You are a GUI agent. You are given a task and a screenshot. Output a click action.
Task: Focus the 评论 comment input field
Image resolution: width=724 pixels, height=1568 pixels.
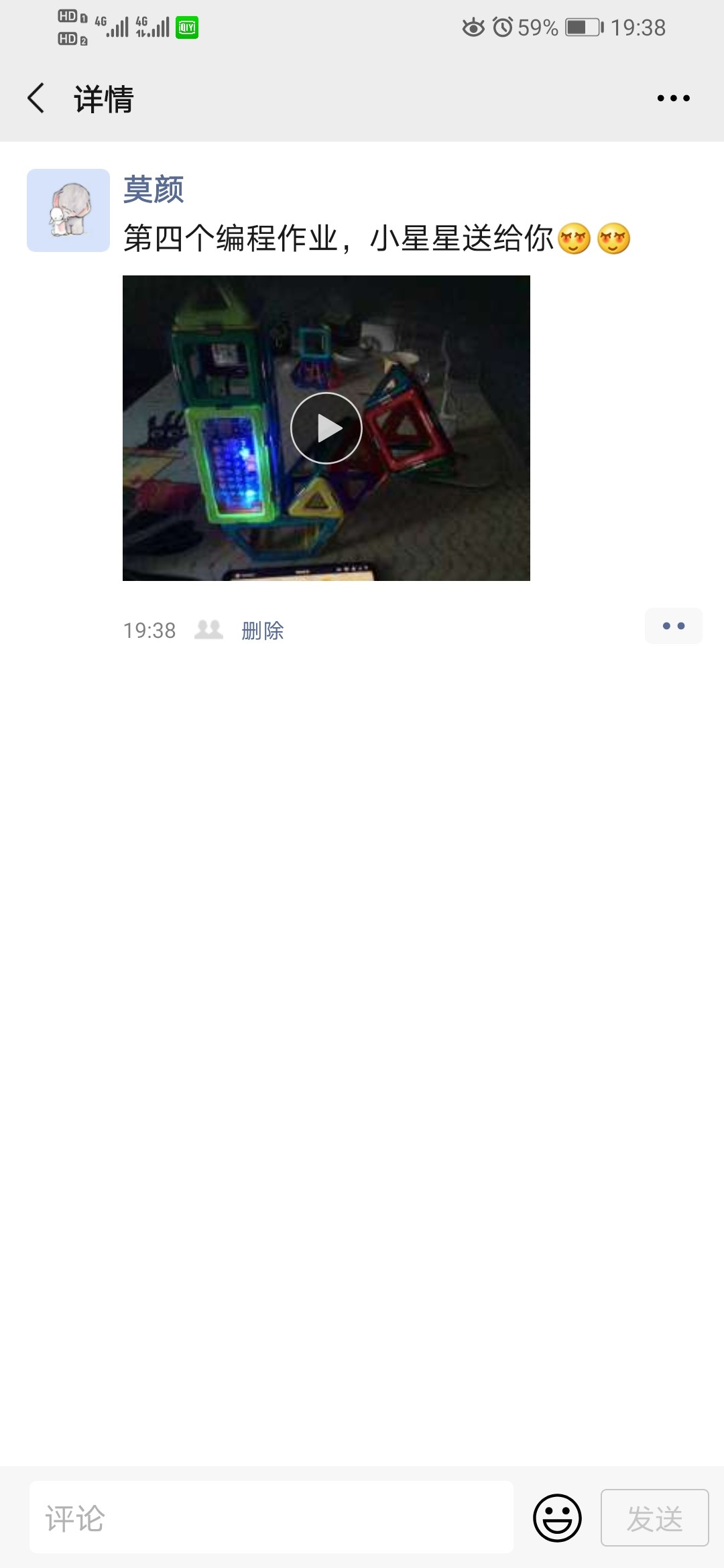point(271,1518)
